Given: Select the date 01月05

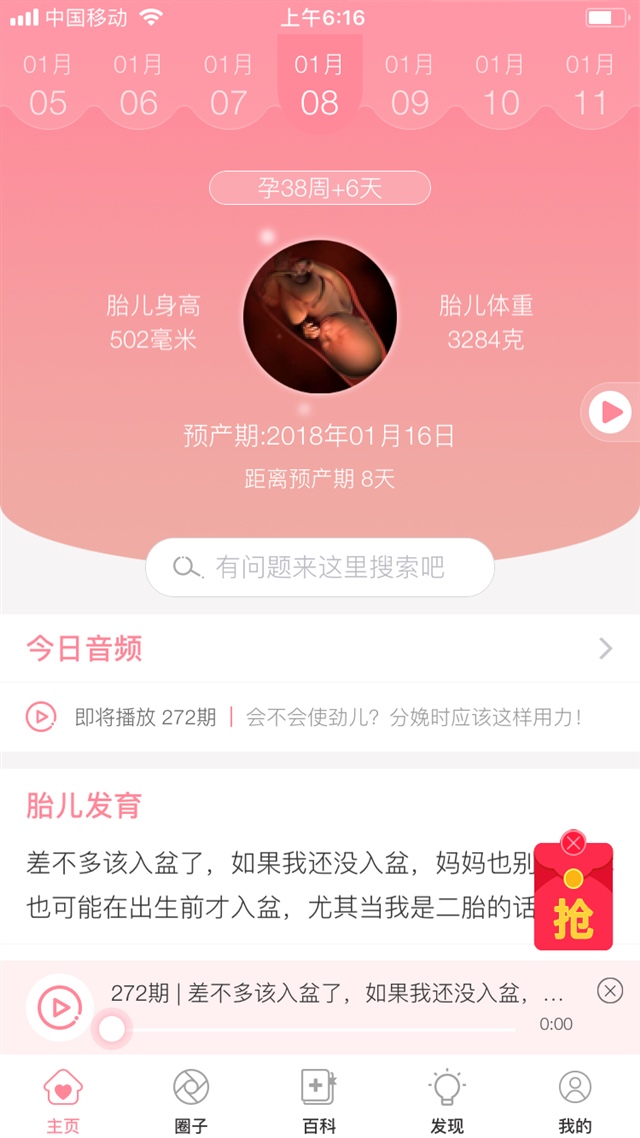Looking at the screenshot, I should tap(48, 85).
